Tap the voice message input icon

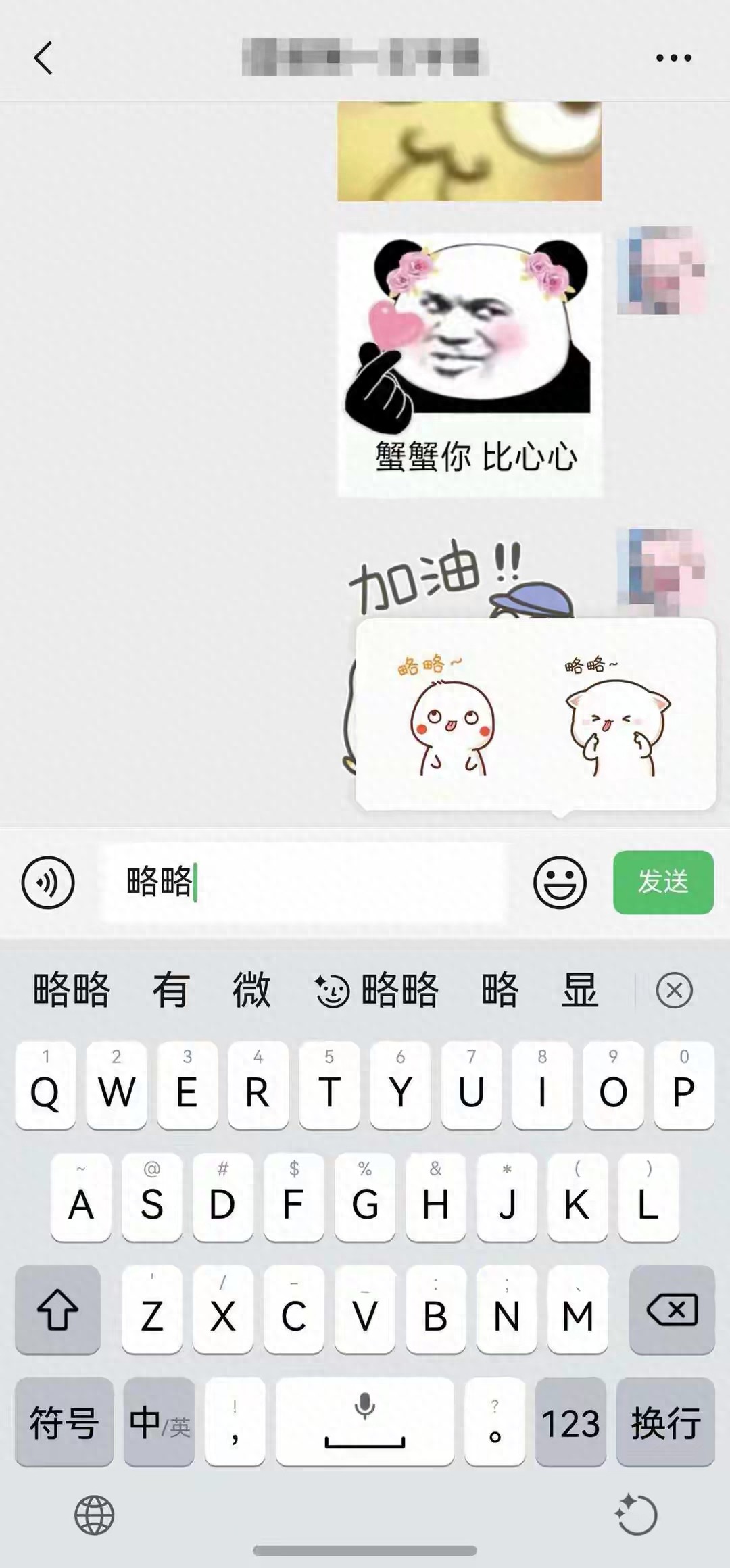(x=47, y=883)
